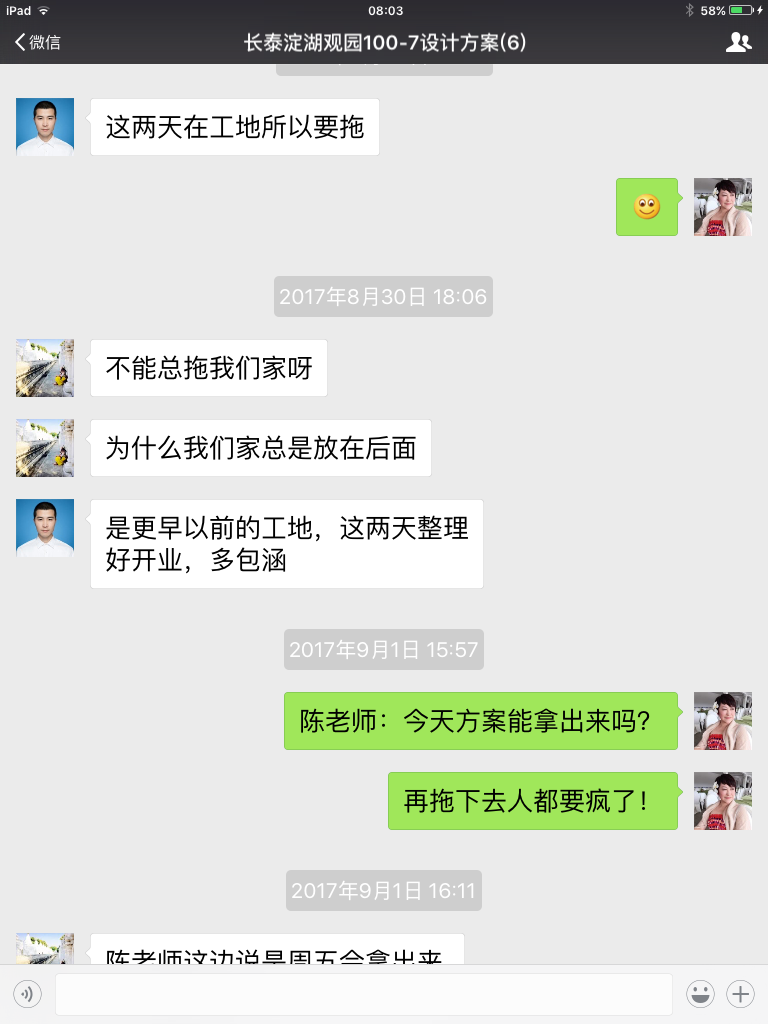Screen dimensions: 768x1024
Task: Open the plus attachment menu
Action: 740,994
